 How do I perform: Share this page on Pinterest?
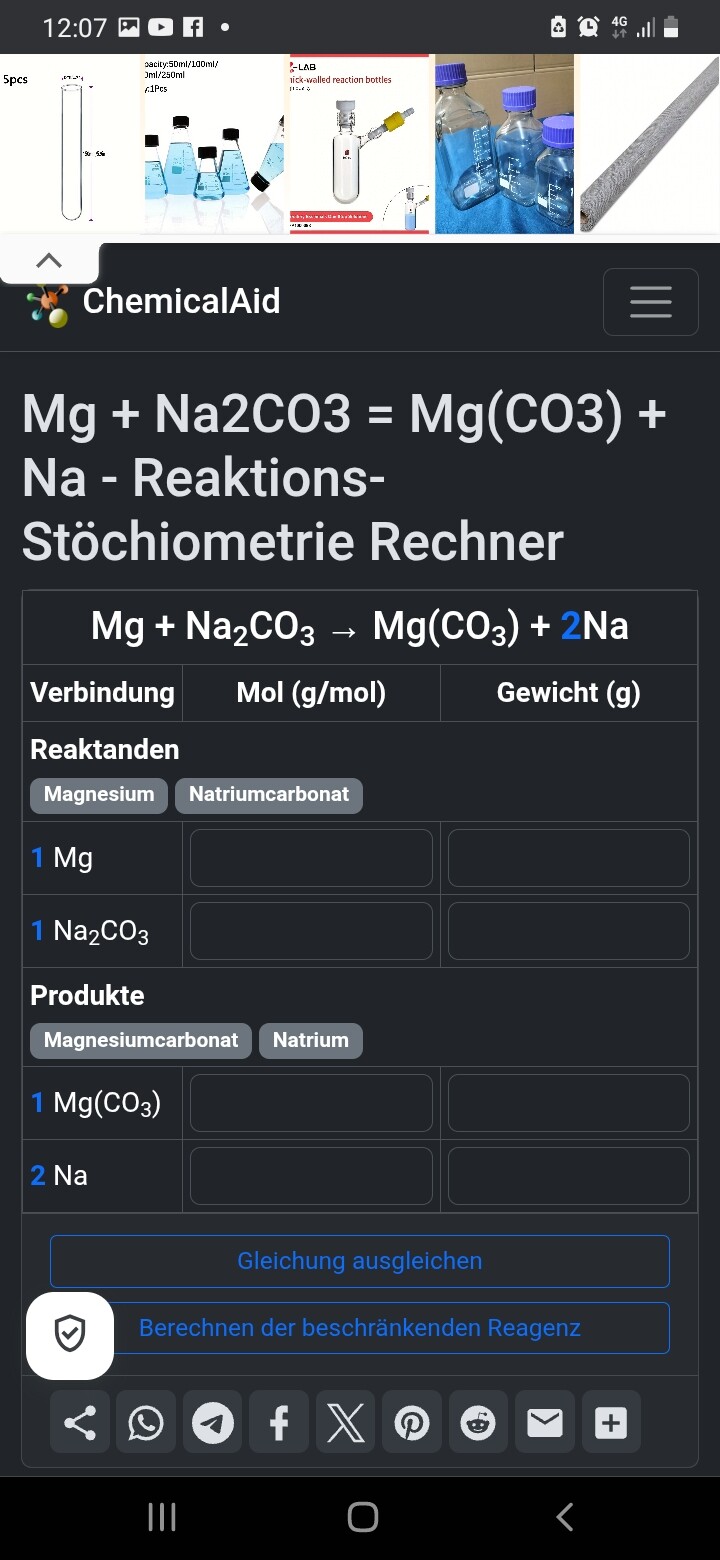tap(412, 1422)
